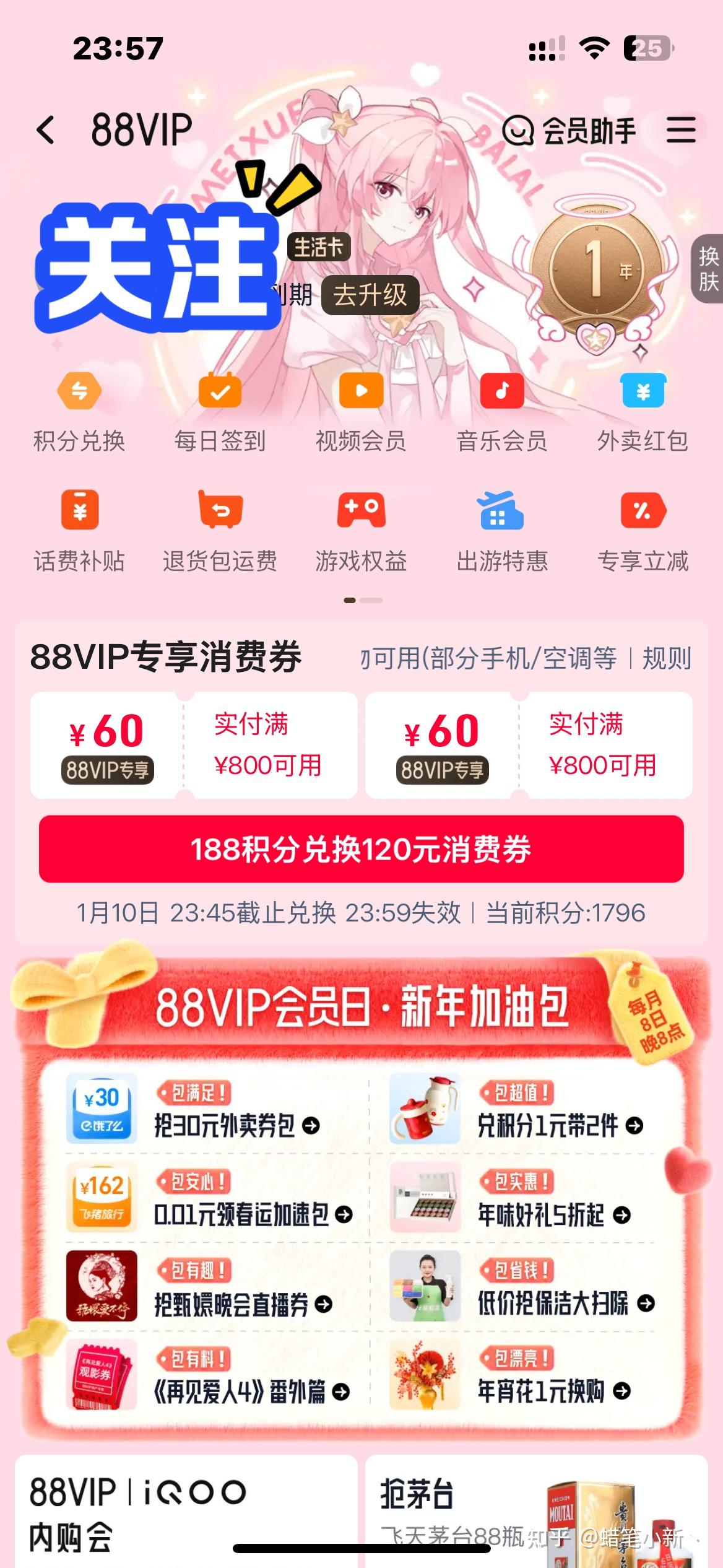The width and height of the screenshot is (723, 1568).
Task: Tap the 专享立减 exclusive discount icon
Action: pos(642,529)
